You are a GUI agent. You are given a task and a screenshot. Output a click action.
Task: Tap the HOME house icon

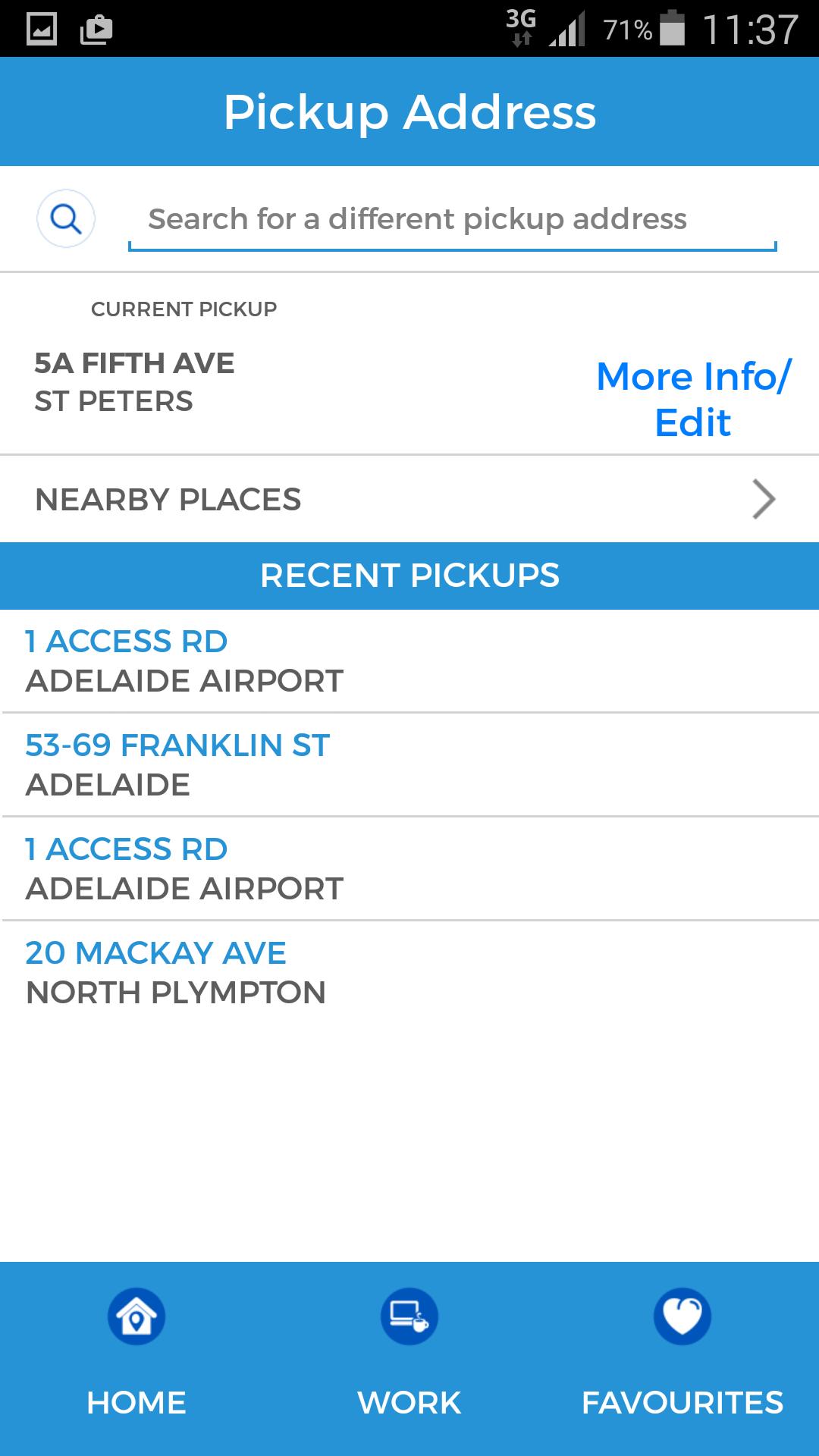click(135, 1317)
